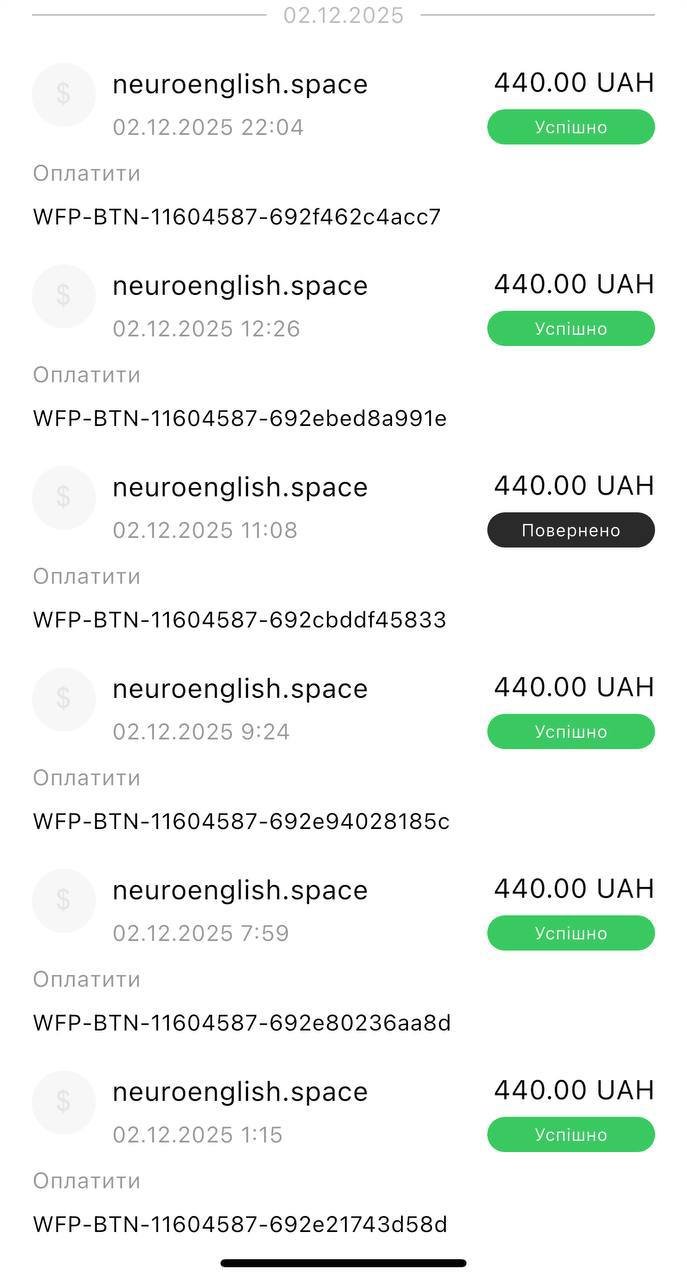The width and height of the screenshot is (687, 1280).
Task: Open the neuroenglish.space payment from 9:24
Action: (x=240, y=690)
